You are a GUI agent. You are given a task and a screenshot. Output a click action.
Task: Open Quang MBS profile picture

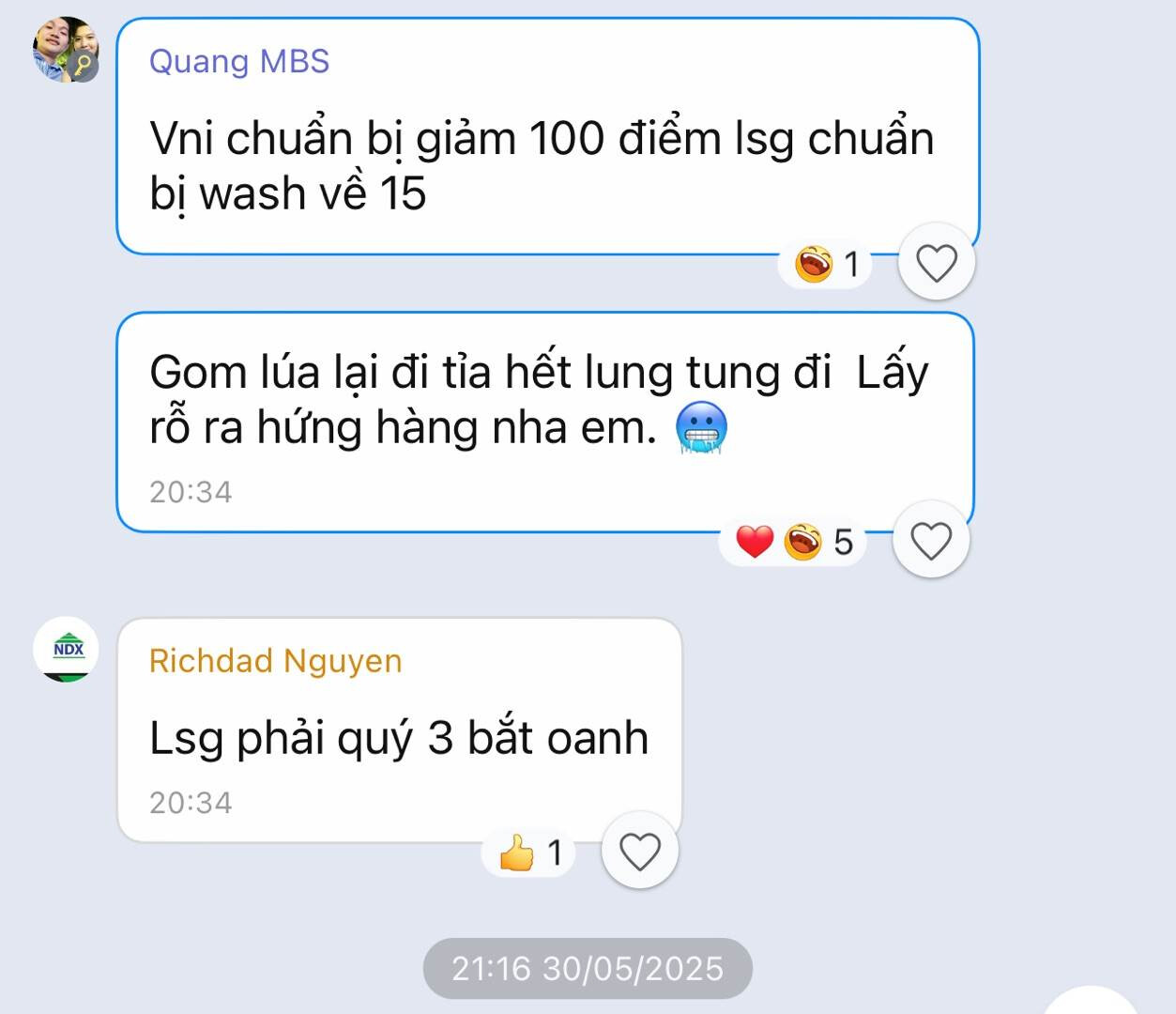coord(66,50)
